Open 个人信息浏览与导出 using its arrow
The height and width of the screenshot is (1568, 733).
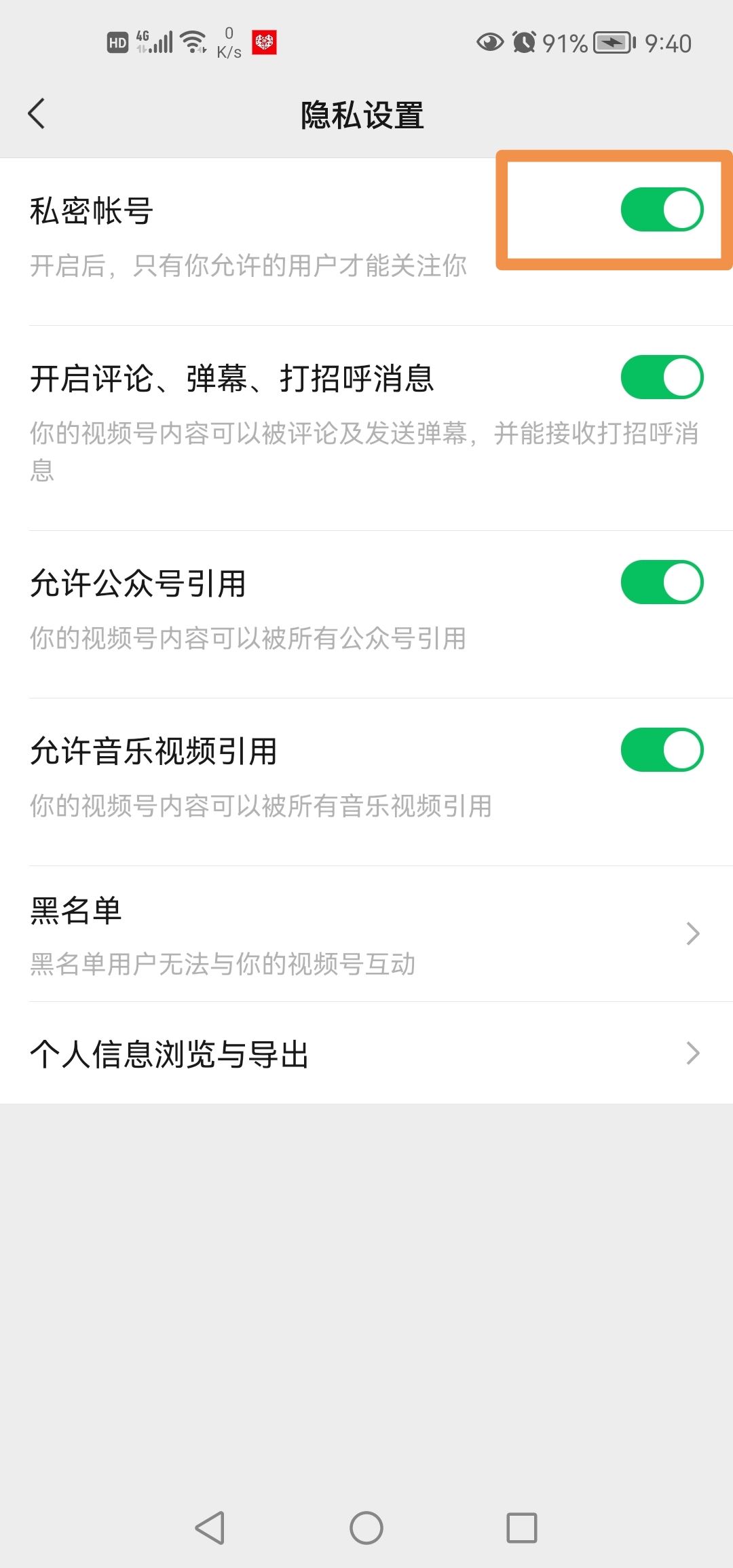(x=693, y=1053)
